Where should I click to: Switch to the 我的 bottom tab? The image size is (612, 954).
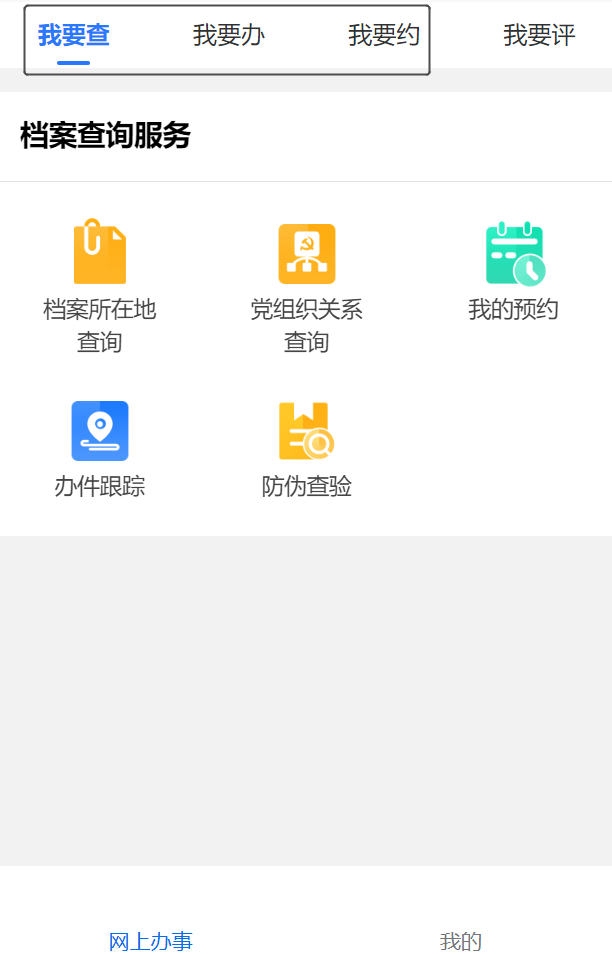pyautogui.click(x=461, y=941)
